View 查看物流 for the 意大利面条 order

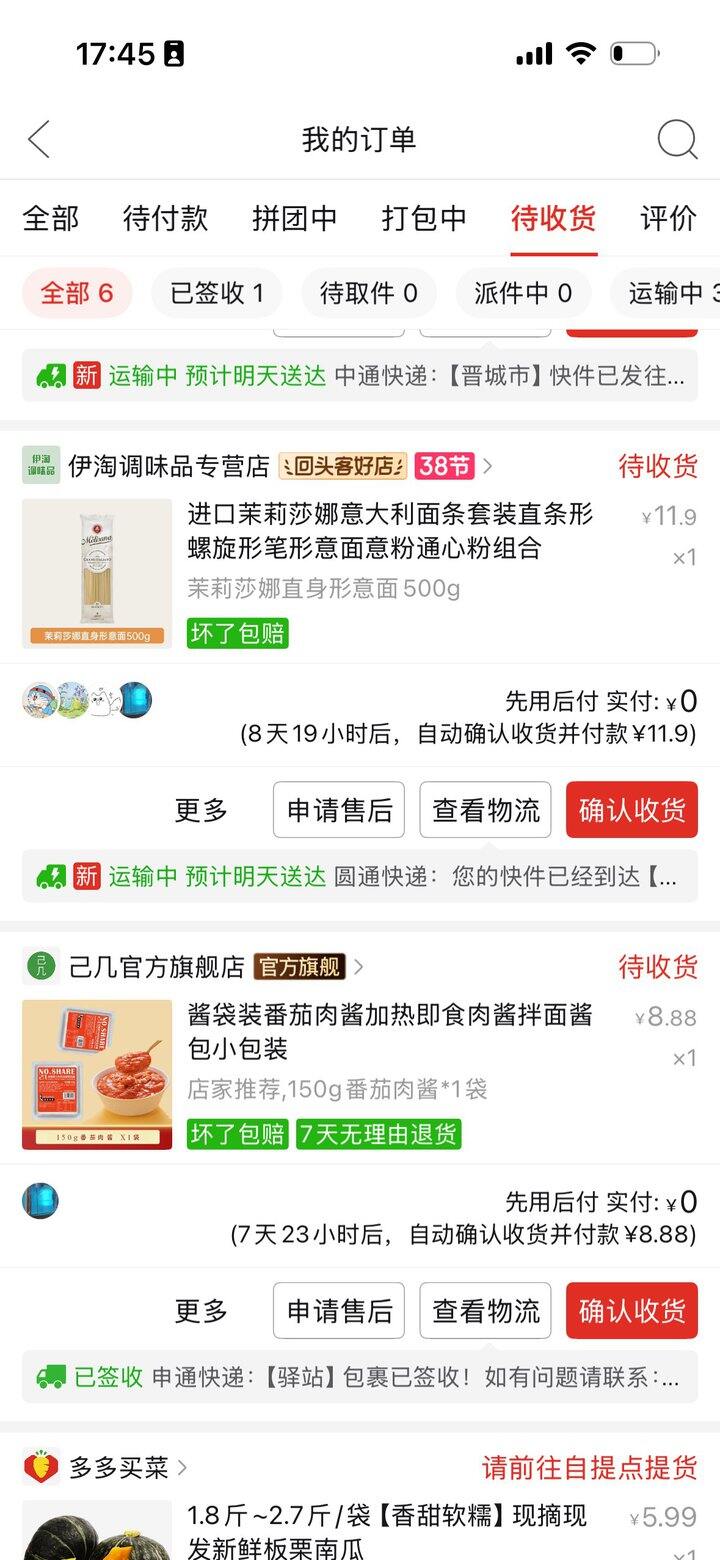tap(485, 810)
